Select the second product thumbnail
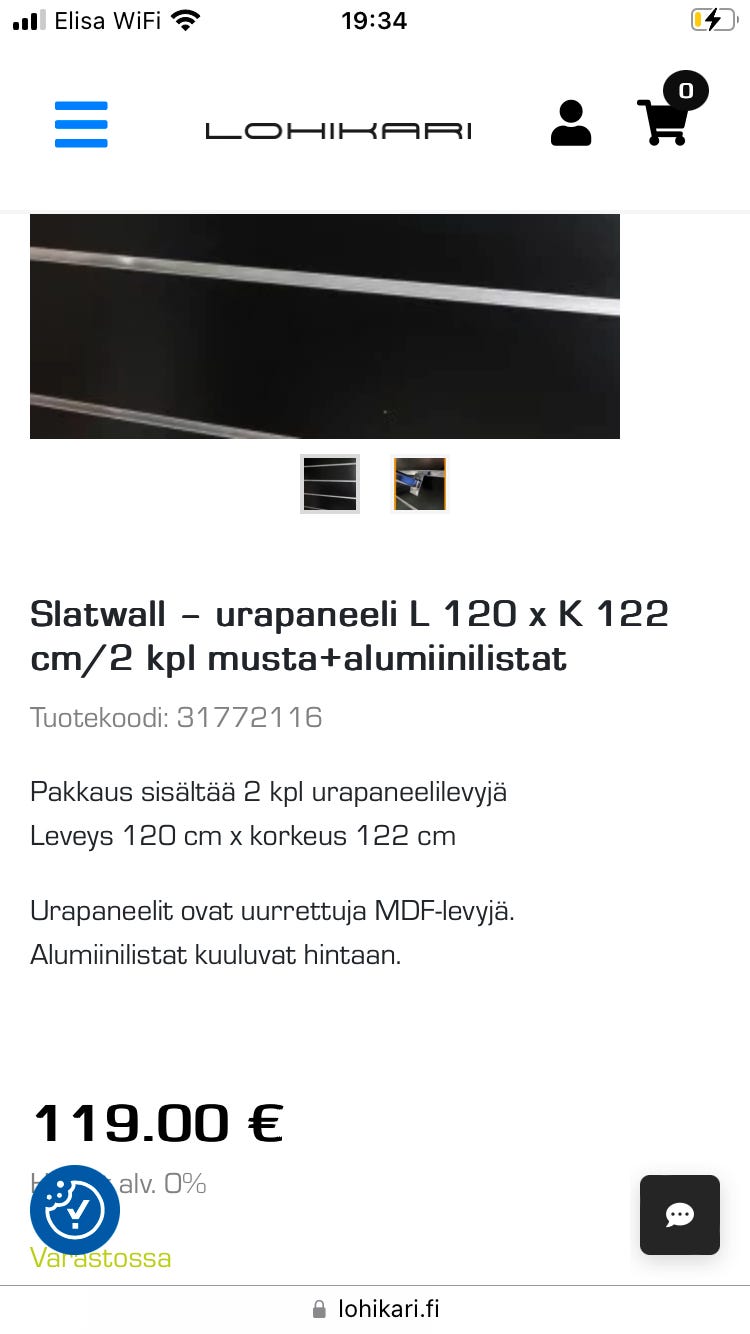The width and height of the screenshot is (750, 1334). click(419, 483)
